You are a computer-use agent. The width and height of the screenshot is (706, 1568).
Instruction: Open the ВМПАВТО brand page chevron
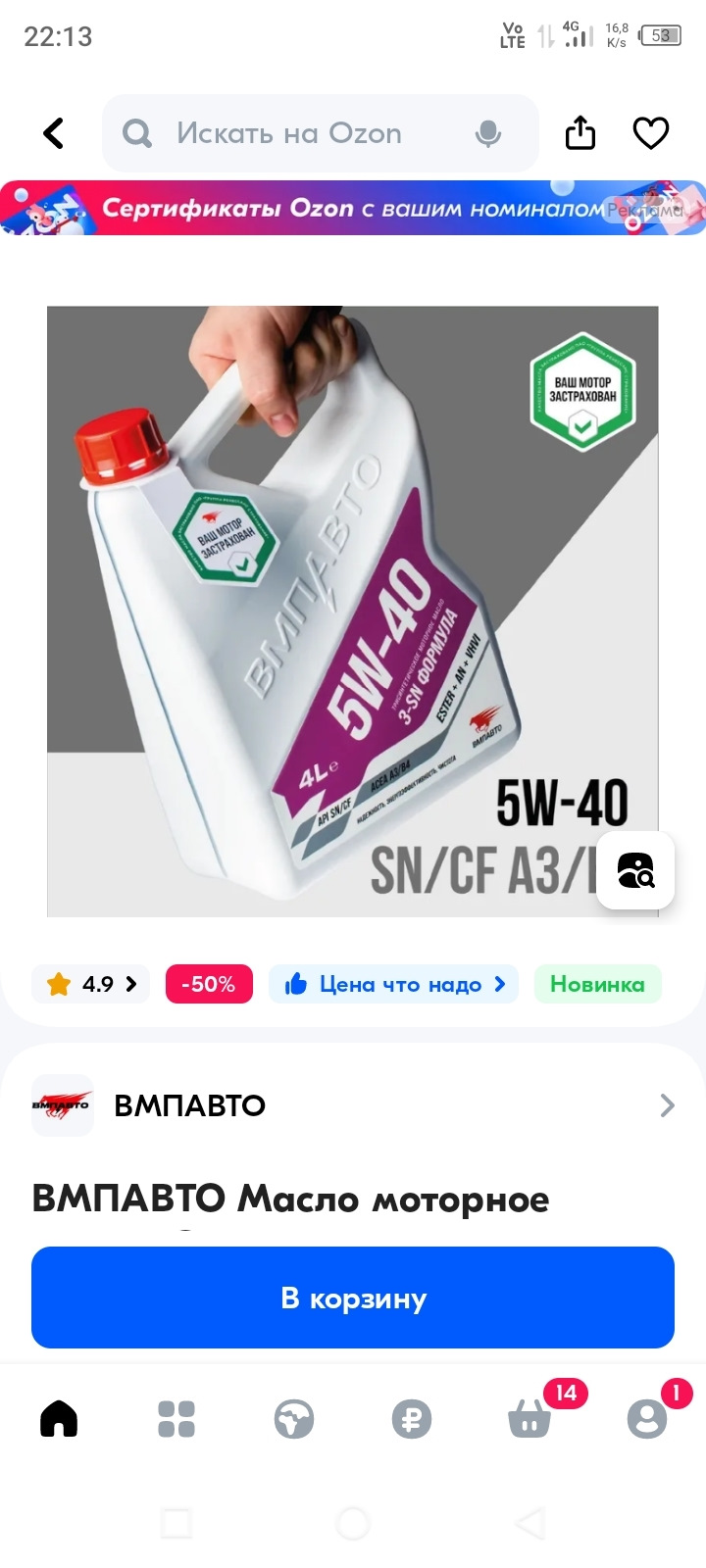tap(668, 1104)
